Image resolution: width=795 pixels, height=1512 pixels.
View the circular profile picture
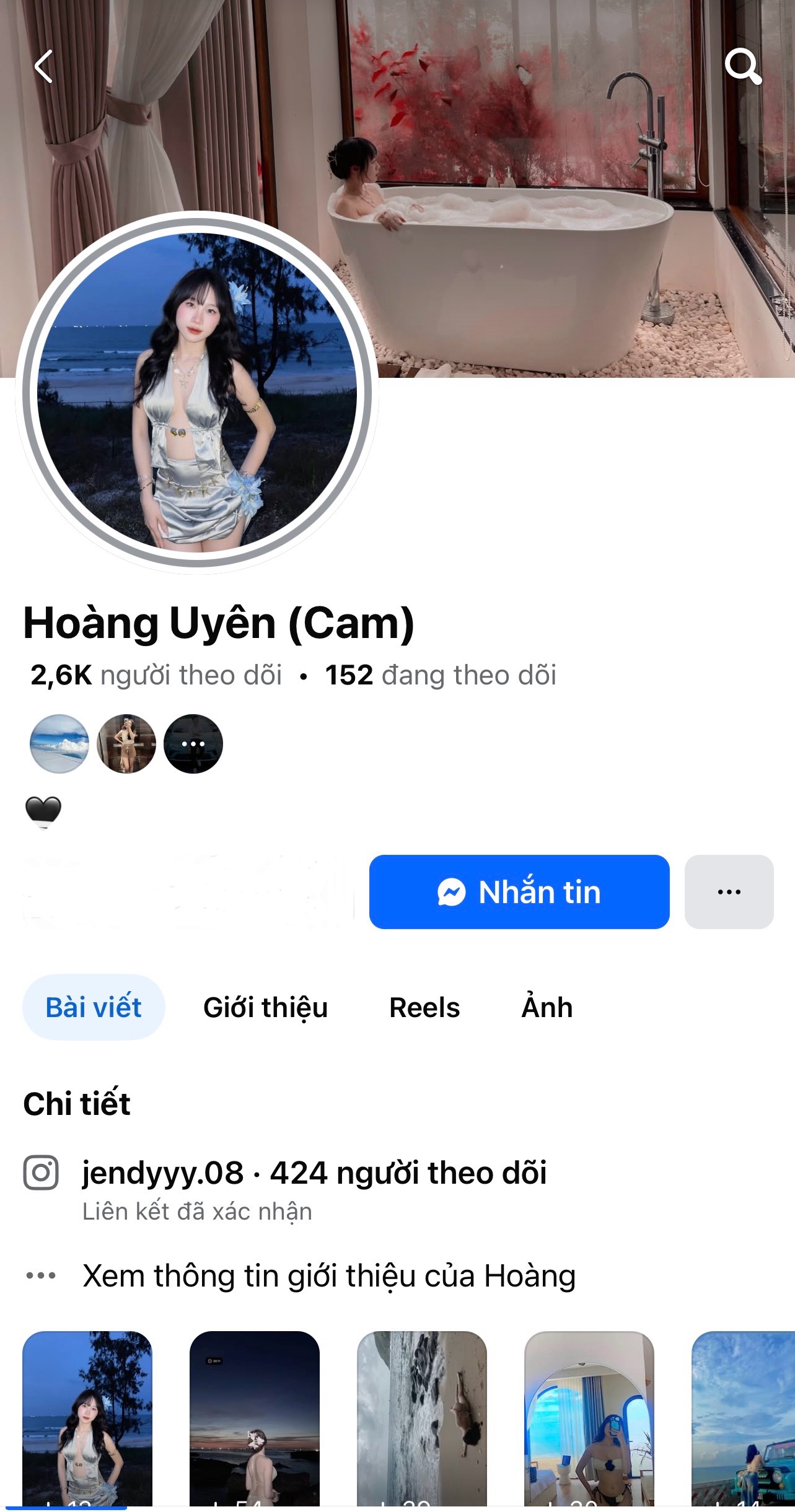click(x=197, y=392)
